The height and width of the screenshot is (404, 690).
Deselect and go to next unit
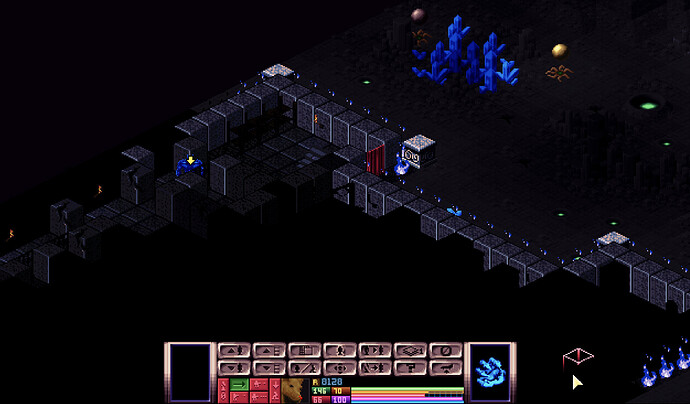tap(374, 367)
